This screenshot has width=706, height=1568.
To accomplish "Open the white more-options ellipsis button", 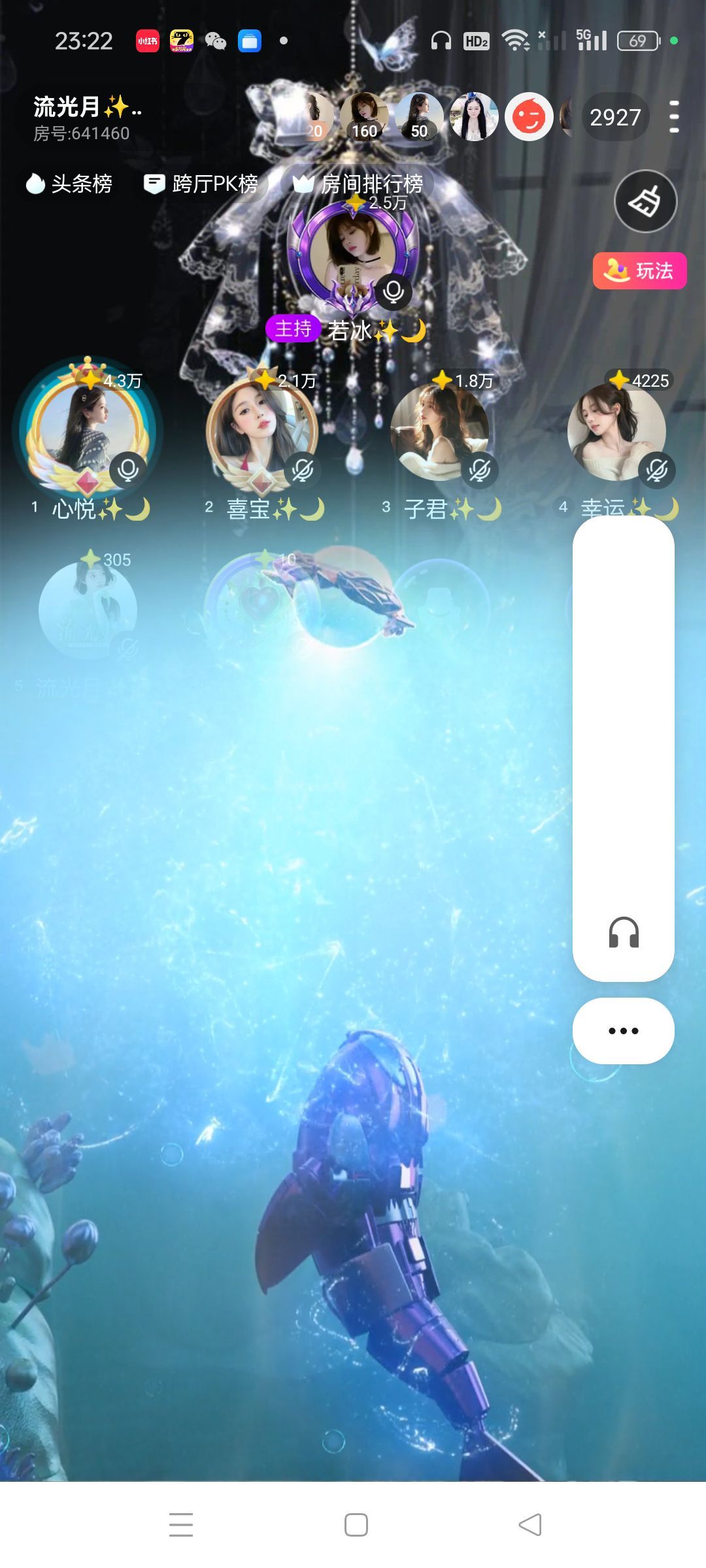I will 623,1031.
